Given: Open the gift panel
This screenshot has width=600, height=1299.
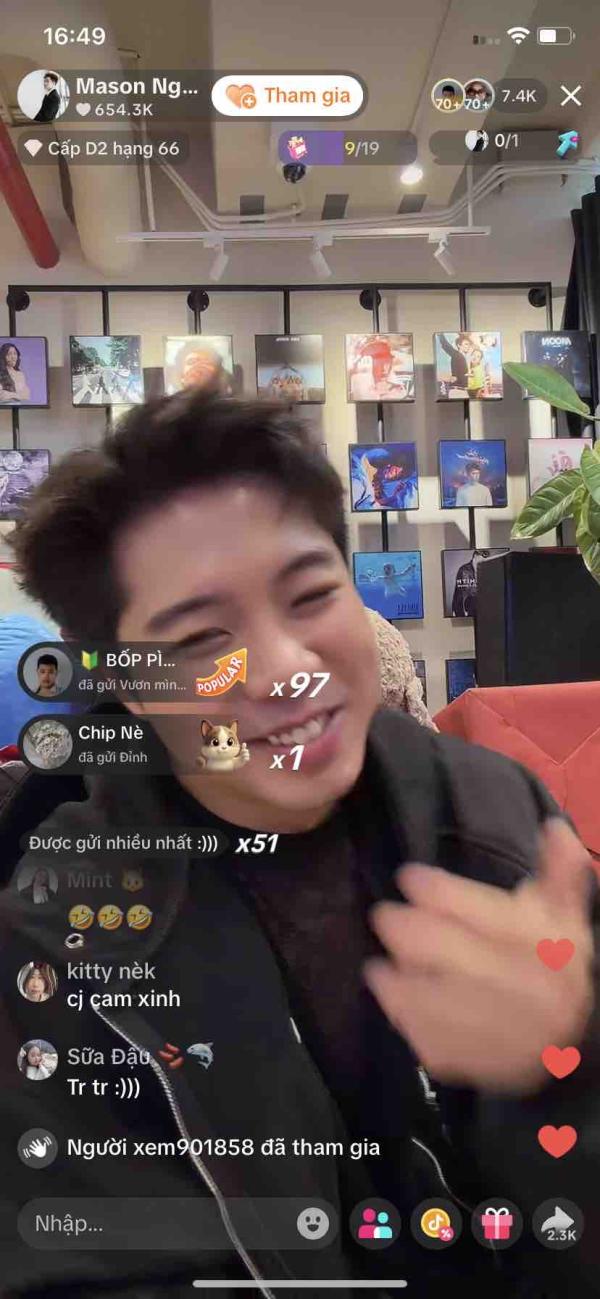Looking at the screenshot, I should 497,1224.
